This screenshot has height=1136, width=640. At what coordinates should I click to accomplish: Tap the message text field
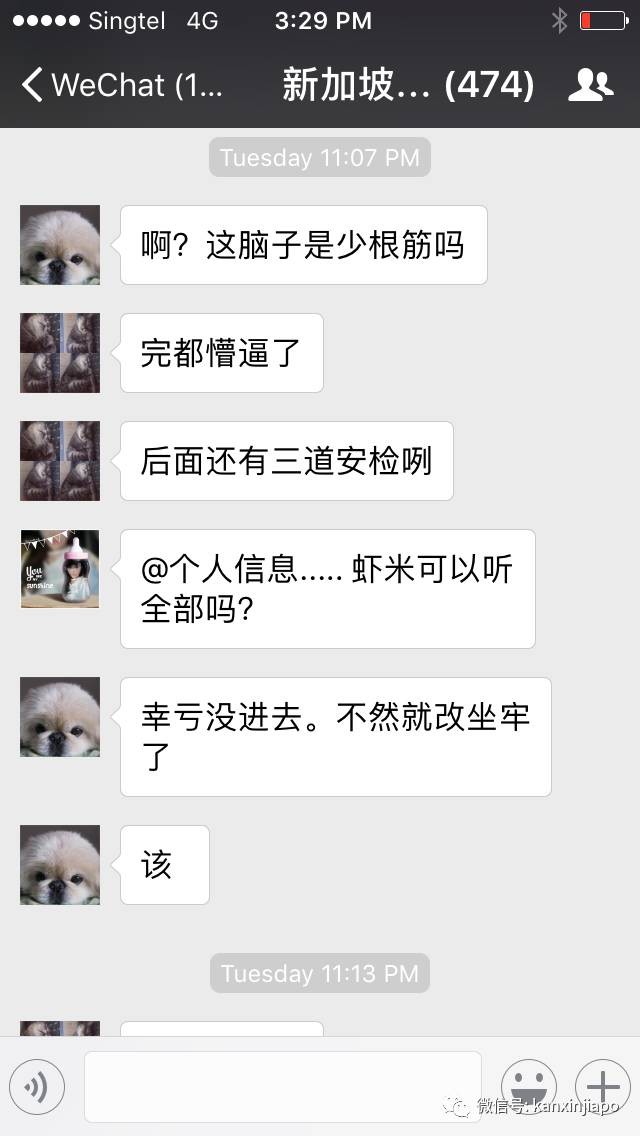tap(282, 1086)
